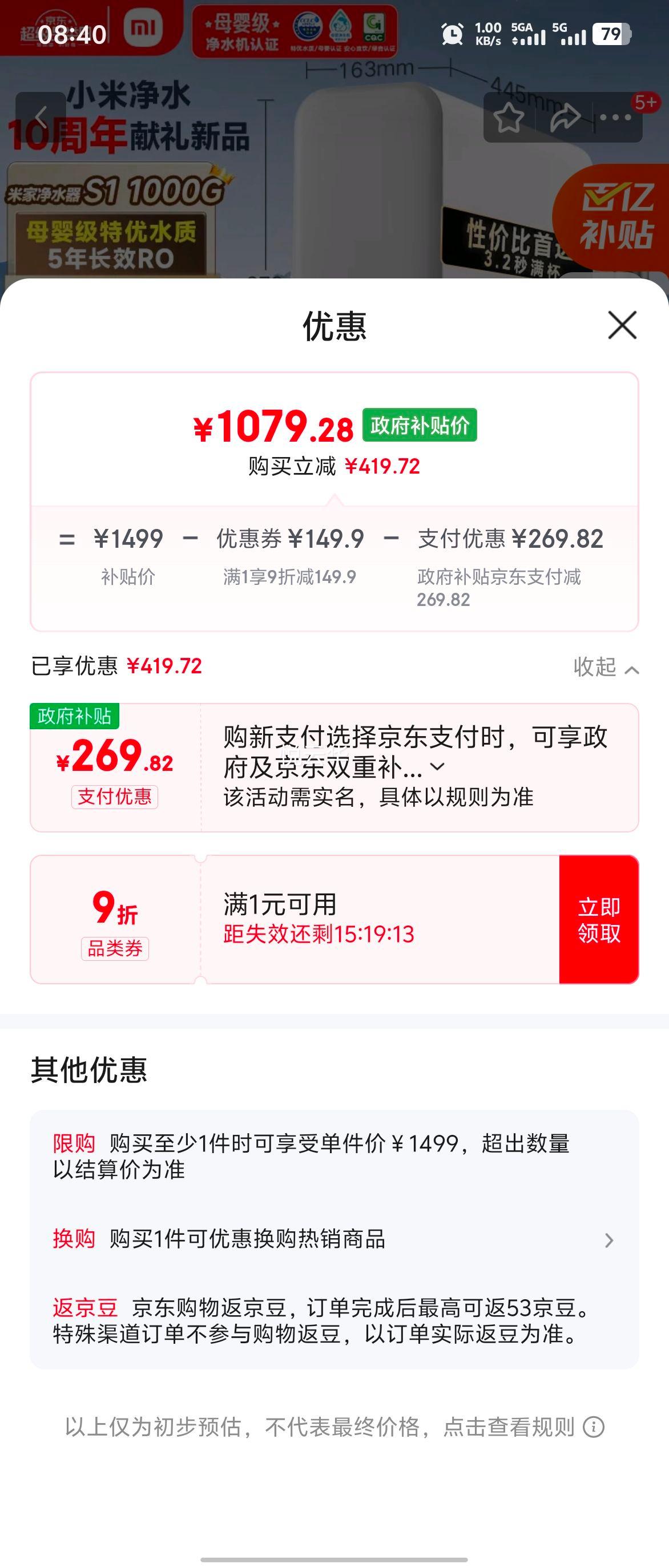
Task: Close the 优惠 discount panel
Action: tap(622, 326)
